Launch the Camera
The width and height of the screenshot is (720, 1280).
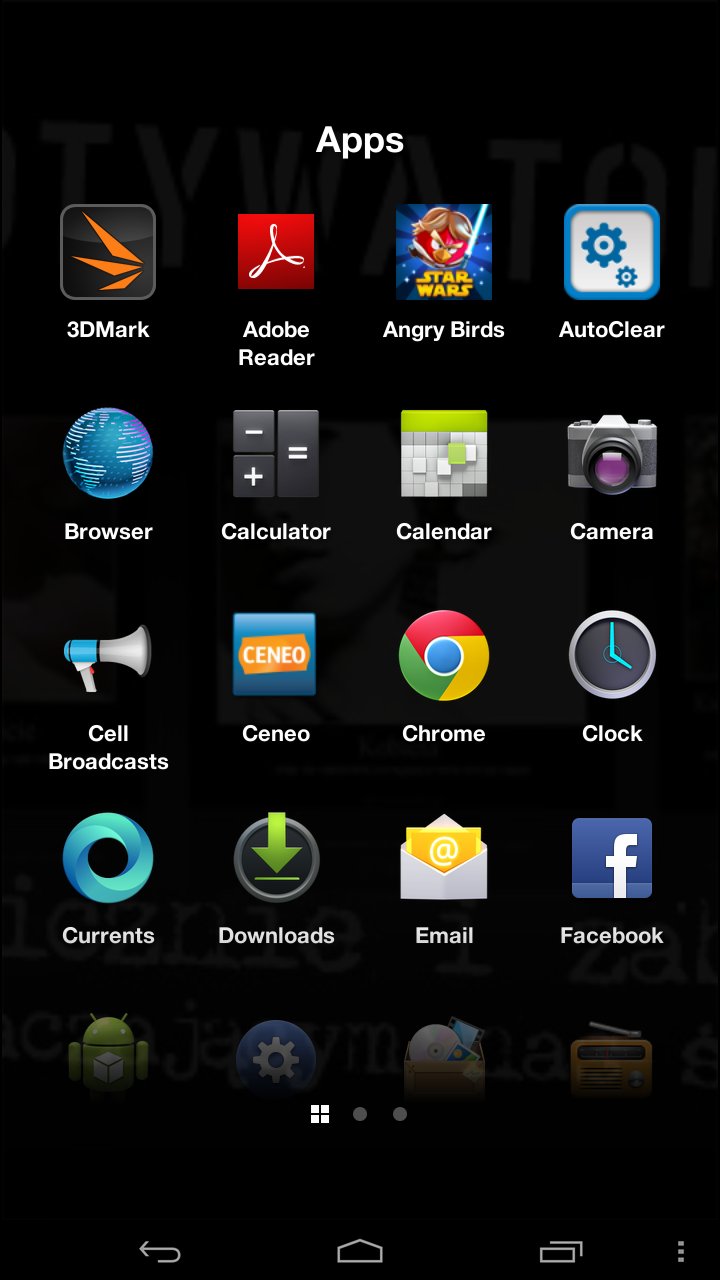(612, 454)
